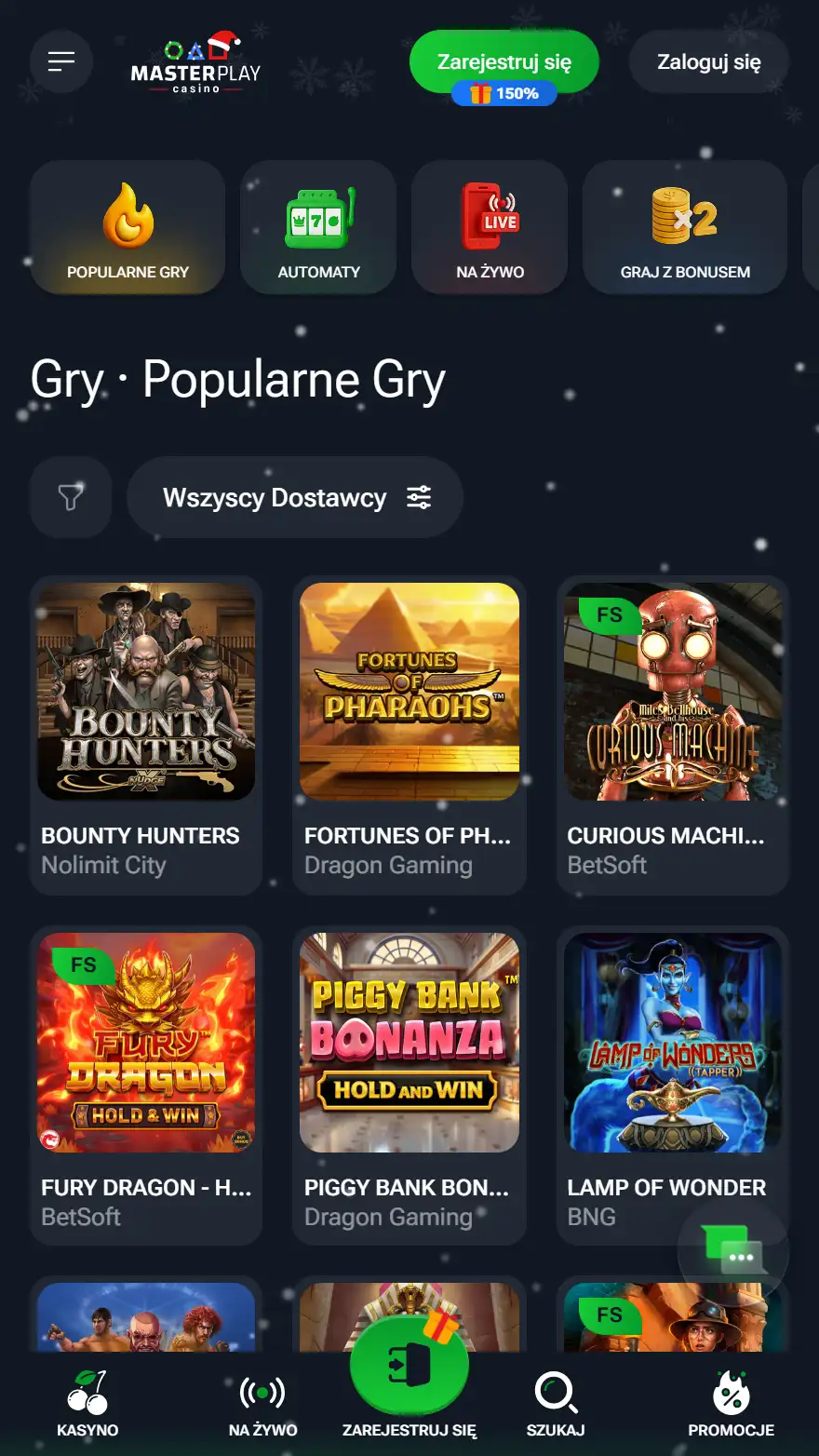Viewport: 819px width, 1456px height.
Task: Open the Szukaj search icon
Action: point(556,1393)
